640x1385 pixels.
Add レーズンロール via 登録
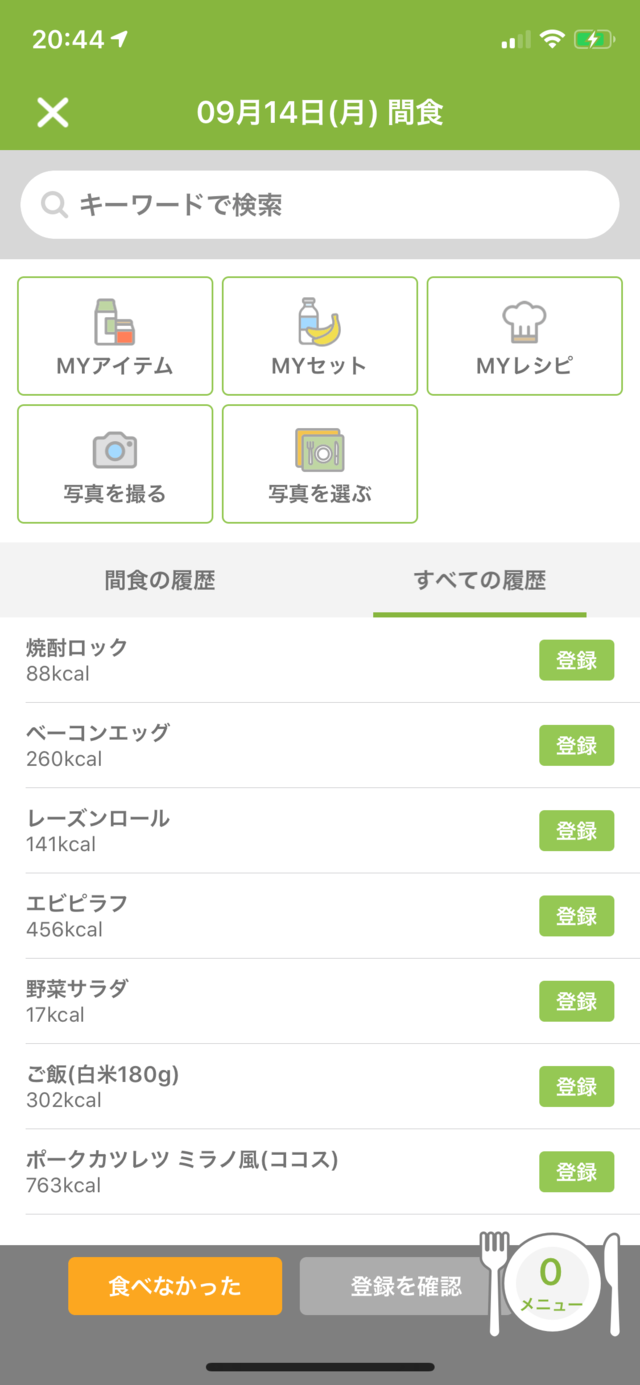pyautogui.click(x=577, y=830)
